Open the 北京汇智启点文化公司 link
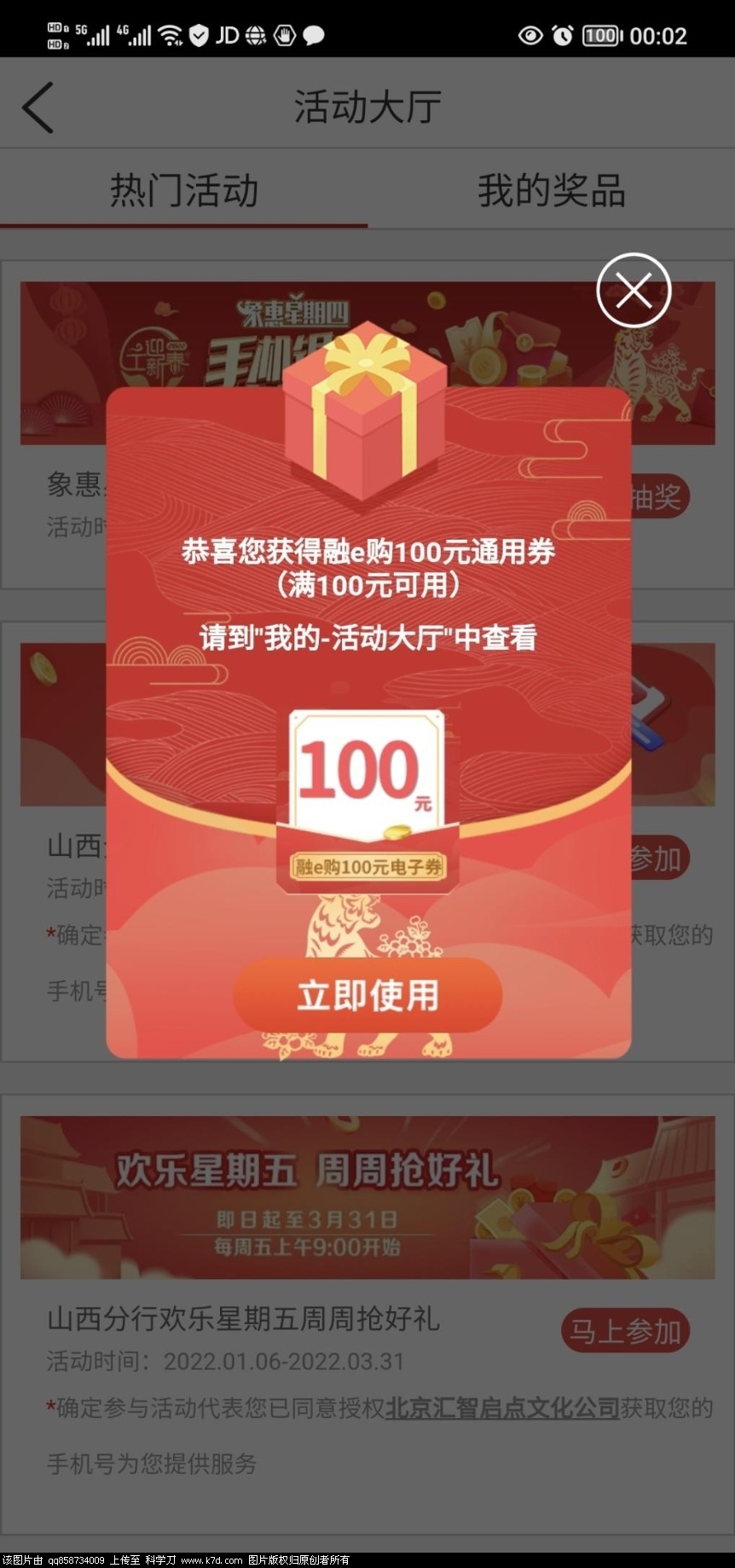 click(502, 1408)
